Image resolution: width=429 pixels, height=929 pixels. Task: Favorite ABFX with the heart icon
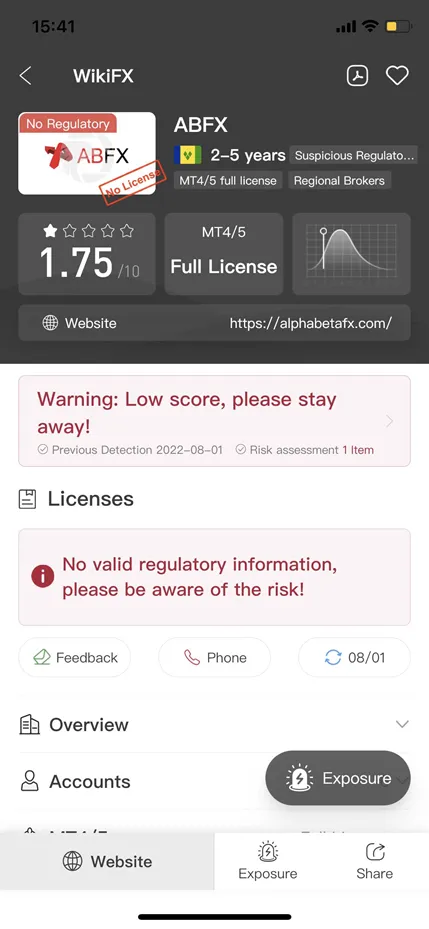pos(397,76)
